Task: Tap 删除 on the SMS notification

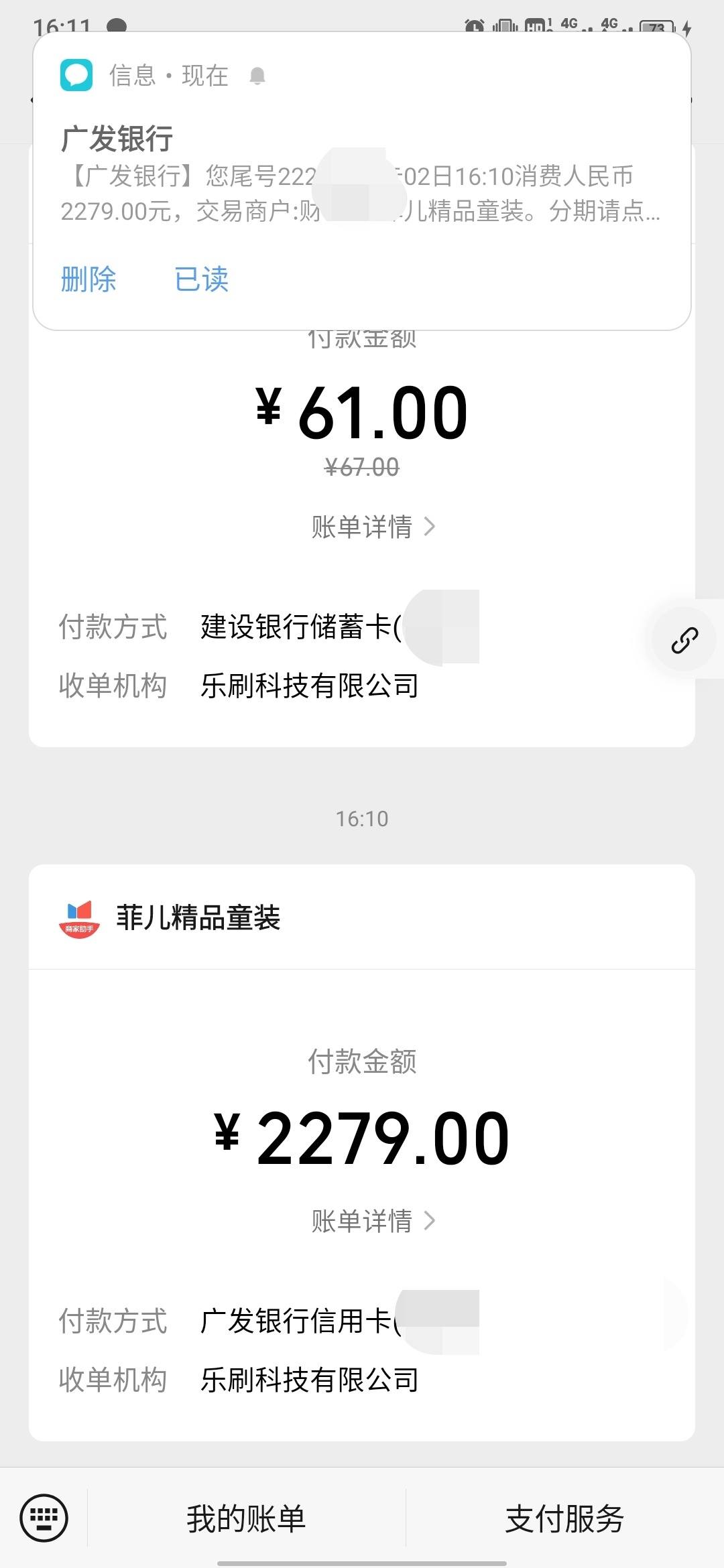Action: [88, 279]
